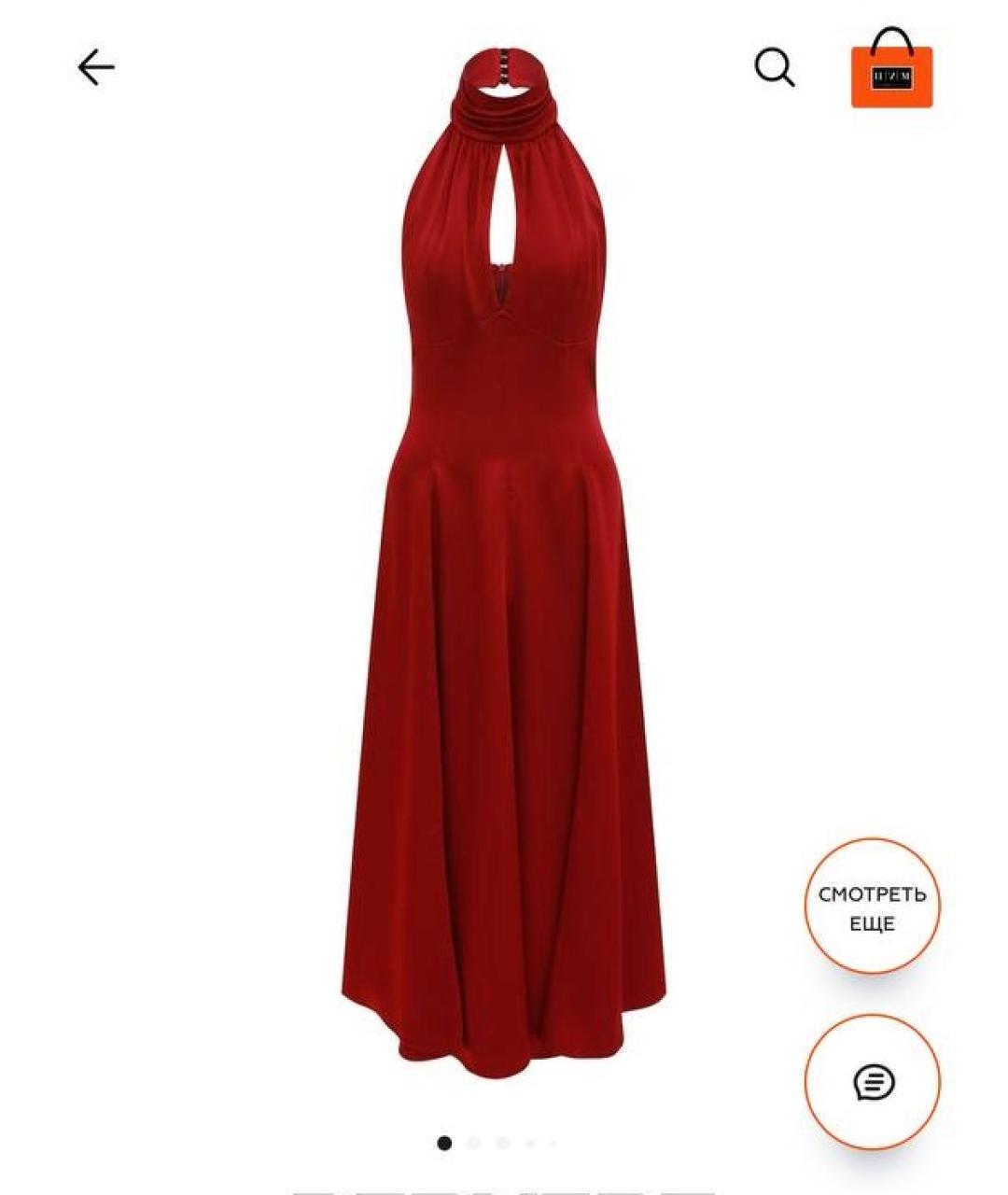Open the red dress product photo
This screenshot has width=1008, height=1195.
tap(504, 597)
